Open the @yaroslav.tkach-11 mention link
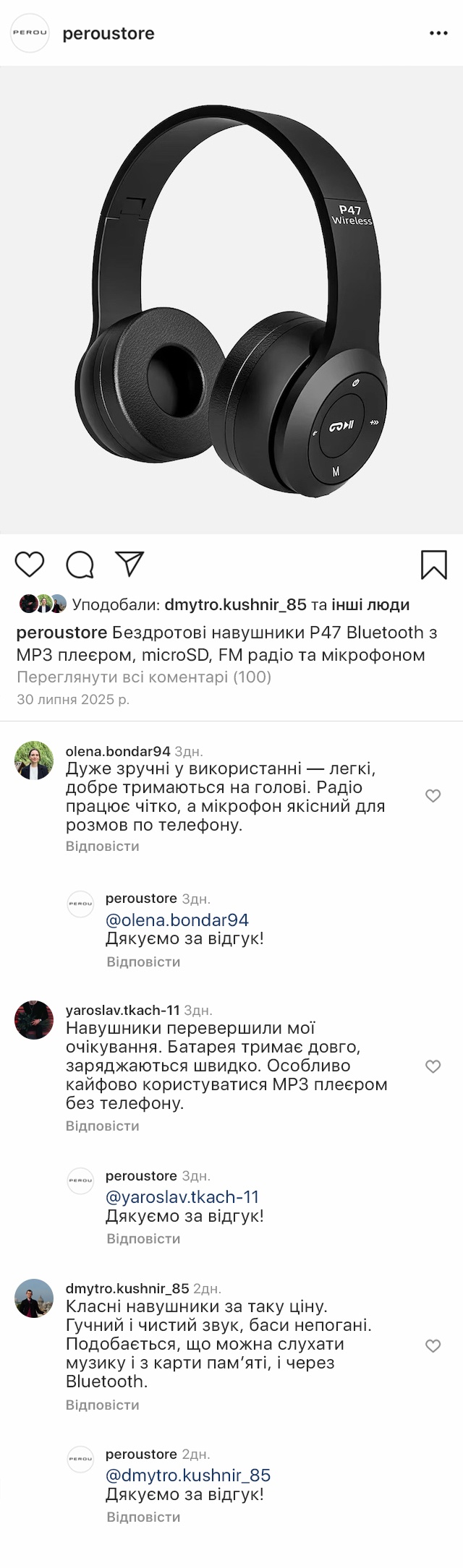 point(182,1196)
